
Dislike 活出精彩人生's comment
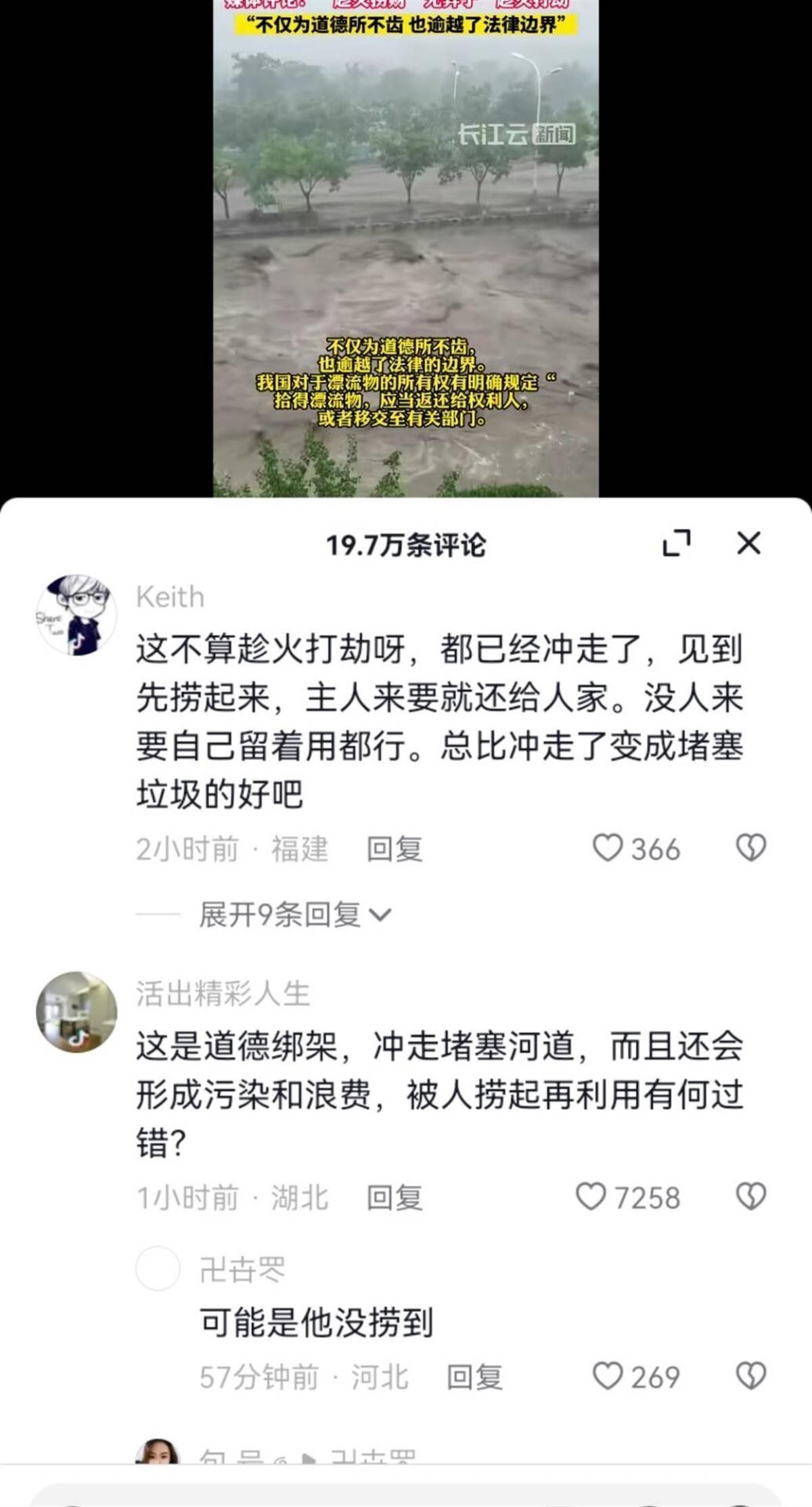pos(750,1197)
